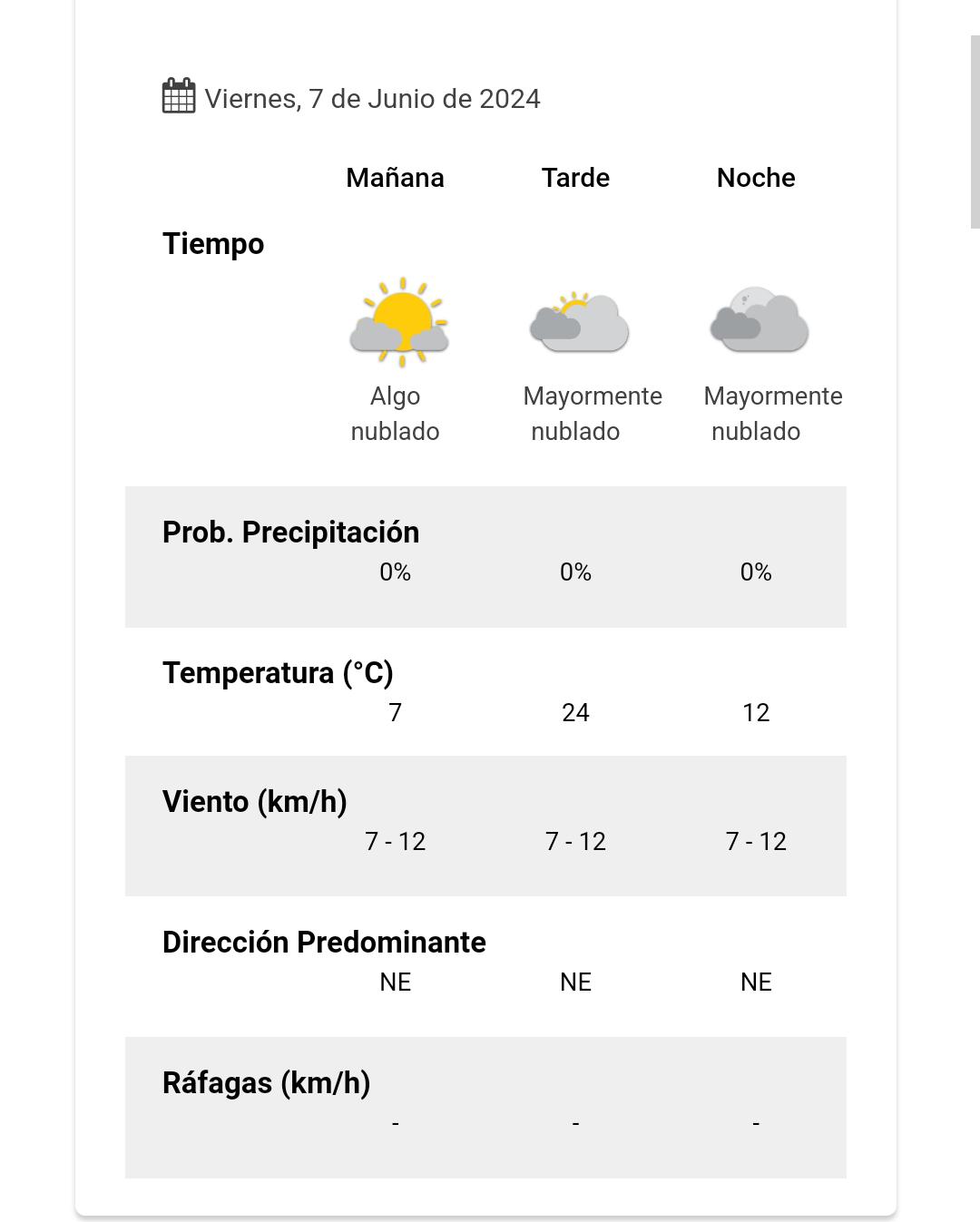980x1222 pixels.
Task: Click the Tiempo section label
Action: tap(213, 243)
